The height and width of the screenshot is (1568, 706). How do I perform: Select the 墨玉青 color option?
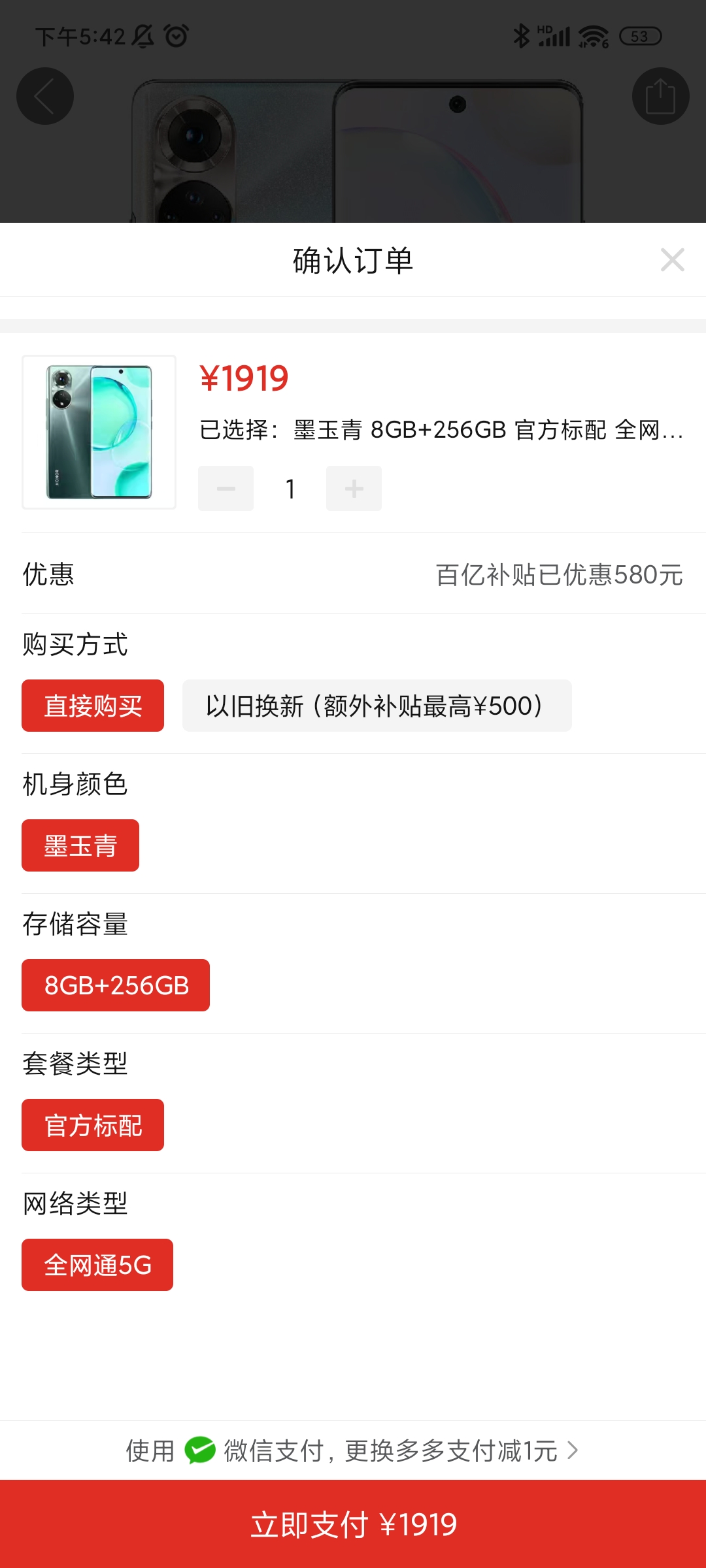point(80,845)
